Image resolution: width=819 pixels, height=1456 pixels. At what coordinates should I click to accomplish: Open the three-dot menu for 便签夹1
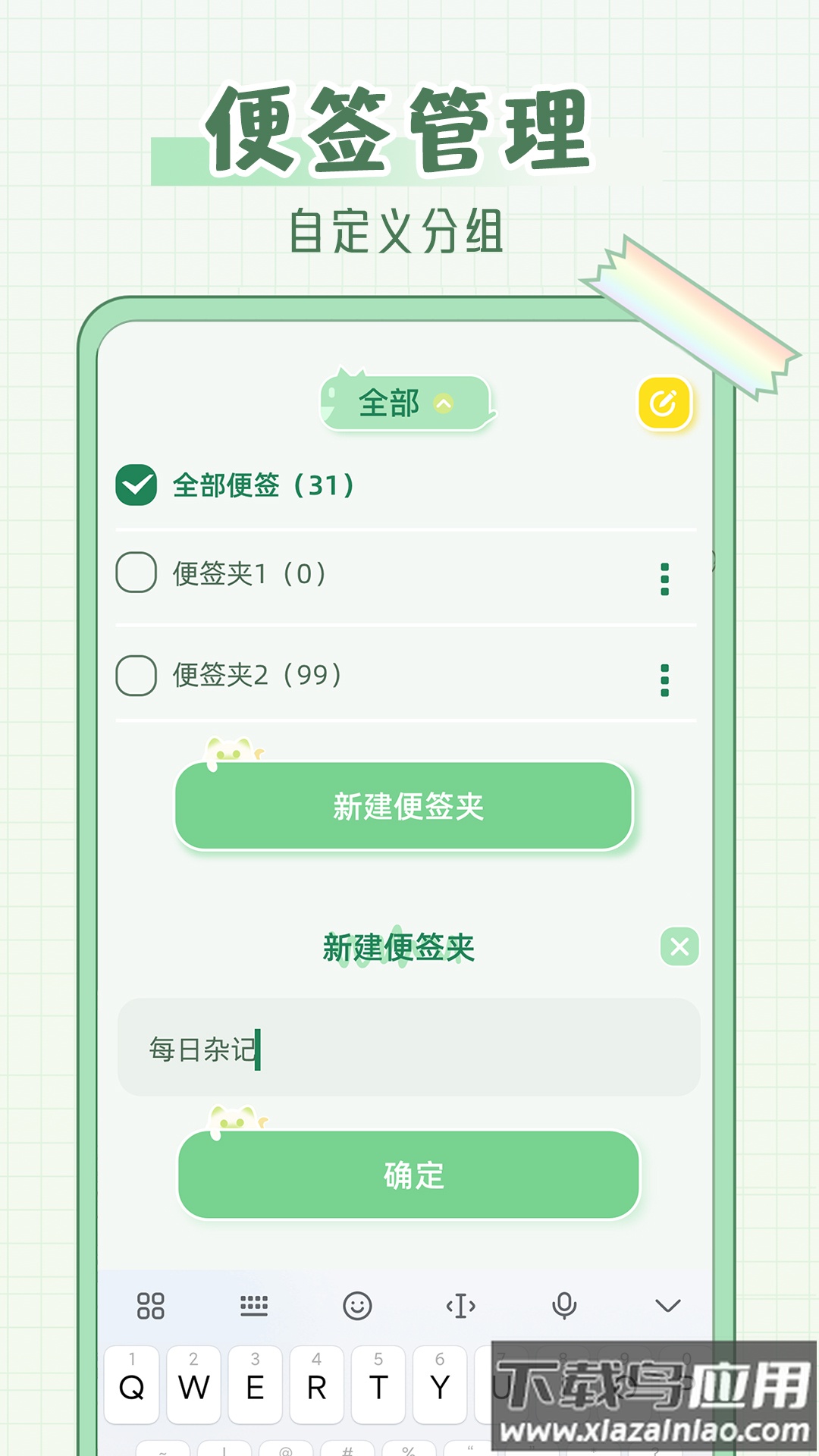click(664, 578)
